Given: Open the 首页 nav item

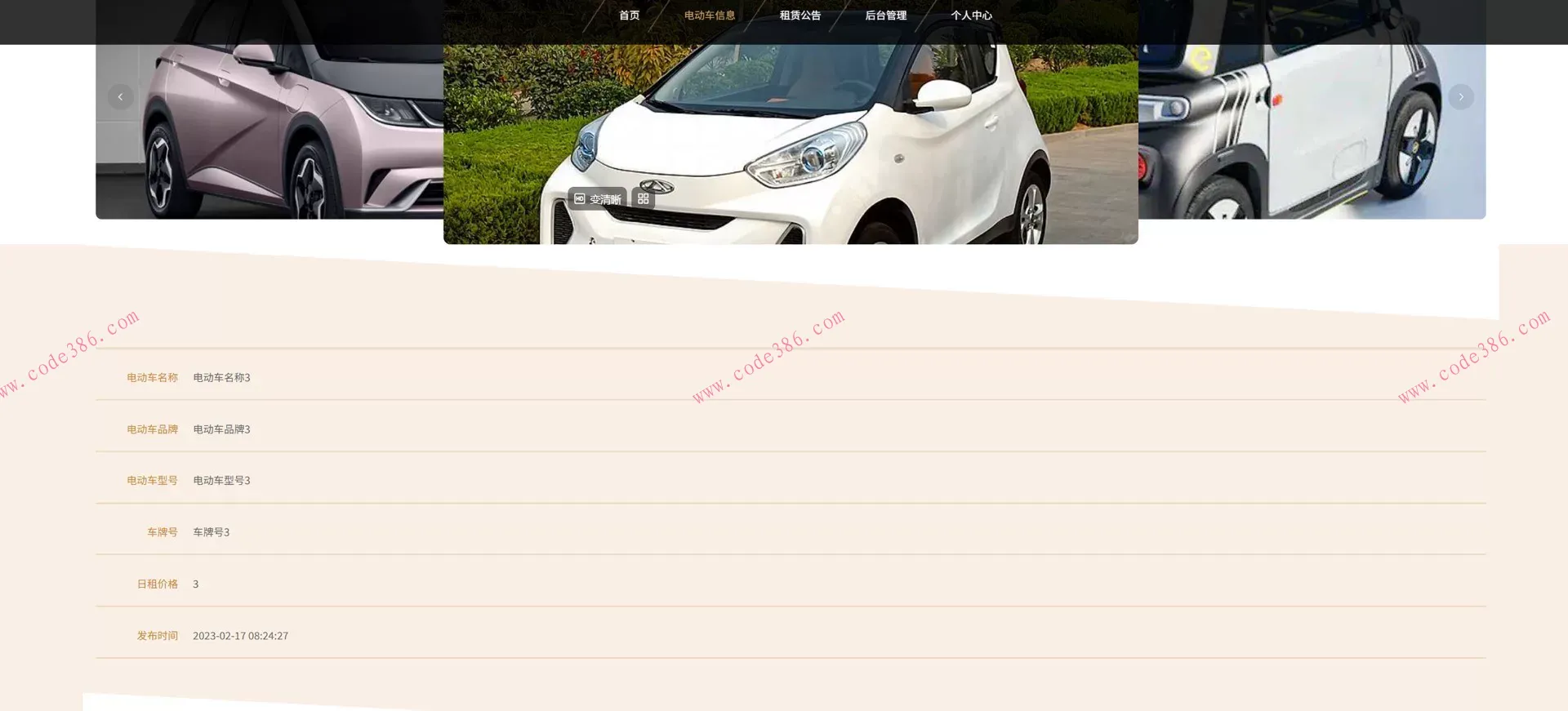Looking at the screenshot, I should [x=629, y=16].
